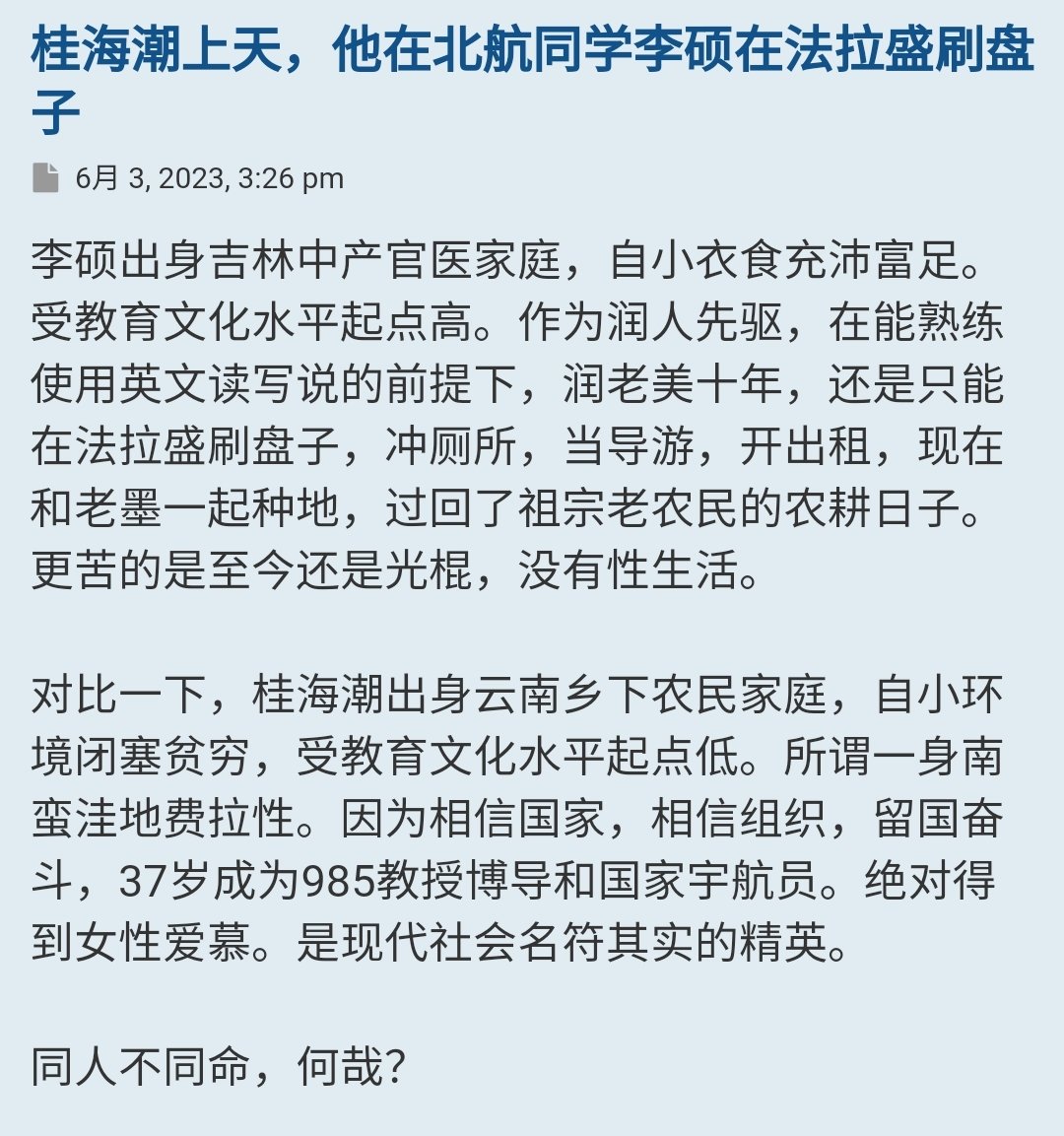Tap the post permalink icon beside date
Image resolution: width=1064 pixels, height=1136 pixels.
[45, 178]
